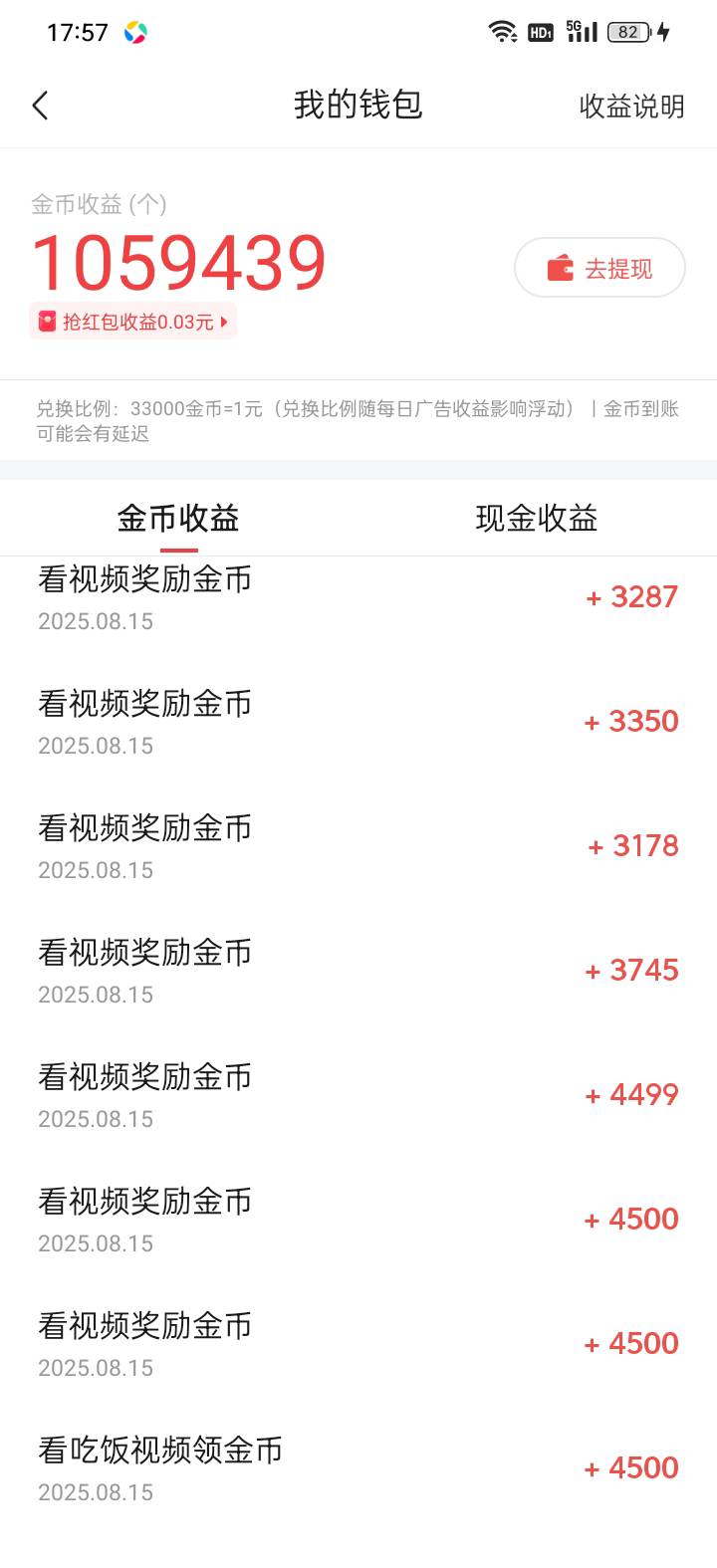Go back from the wallet page
The image size is (717, 1568).
(x=40, y=106)
